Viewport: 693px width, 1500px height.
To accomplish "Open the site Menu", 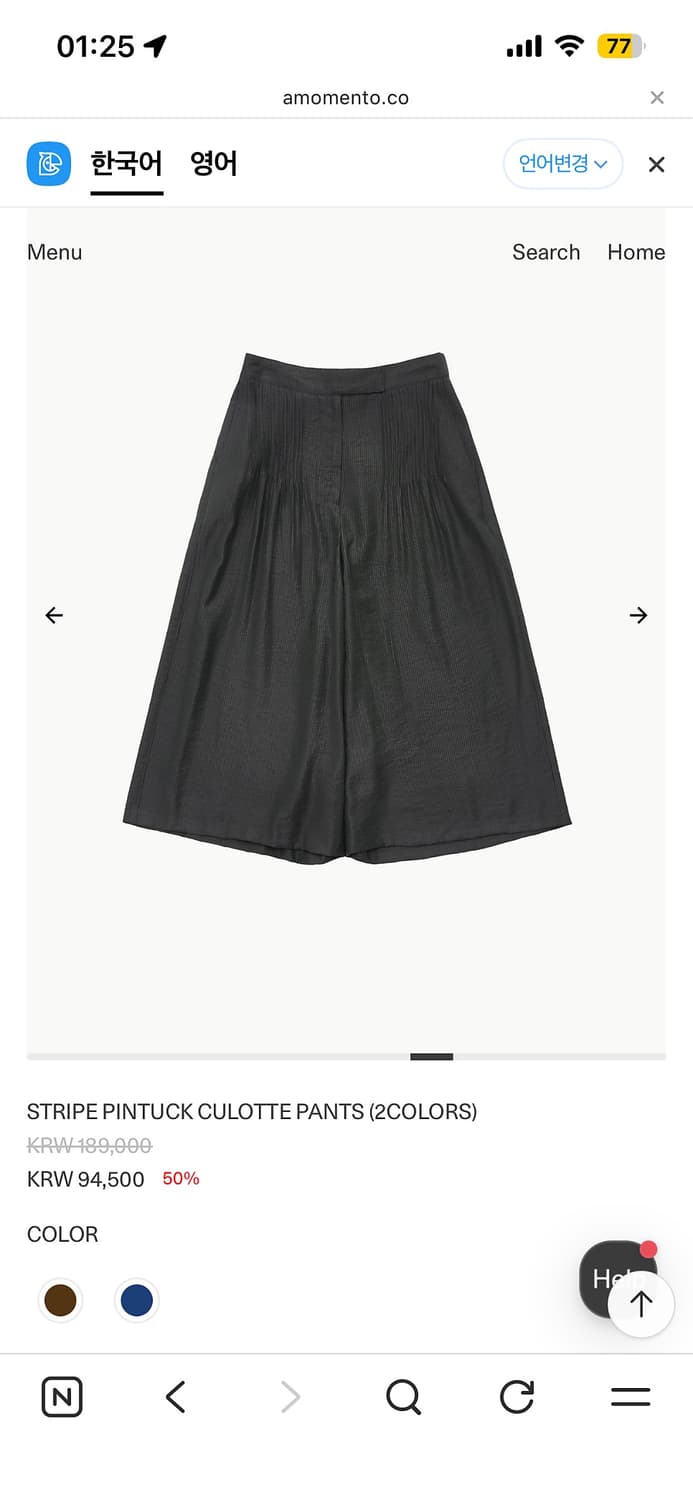I will click(55, 252).
